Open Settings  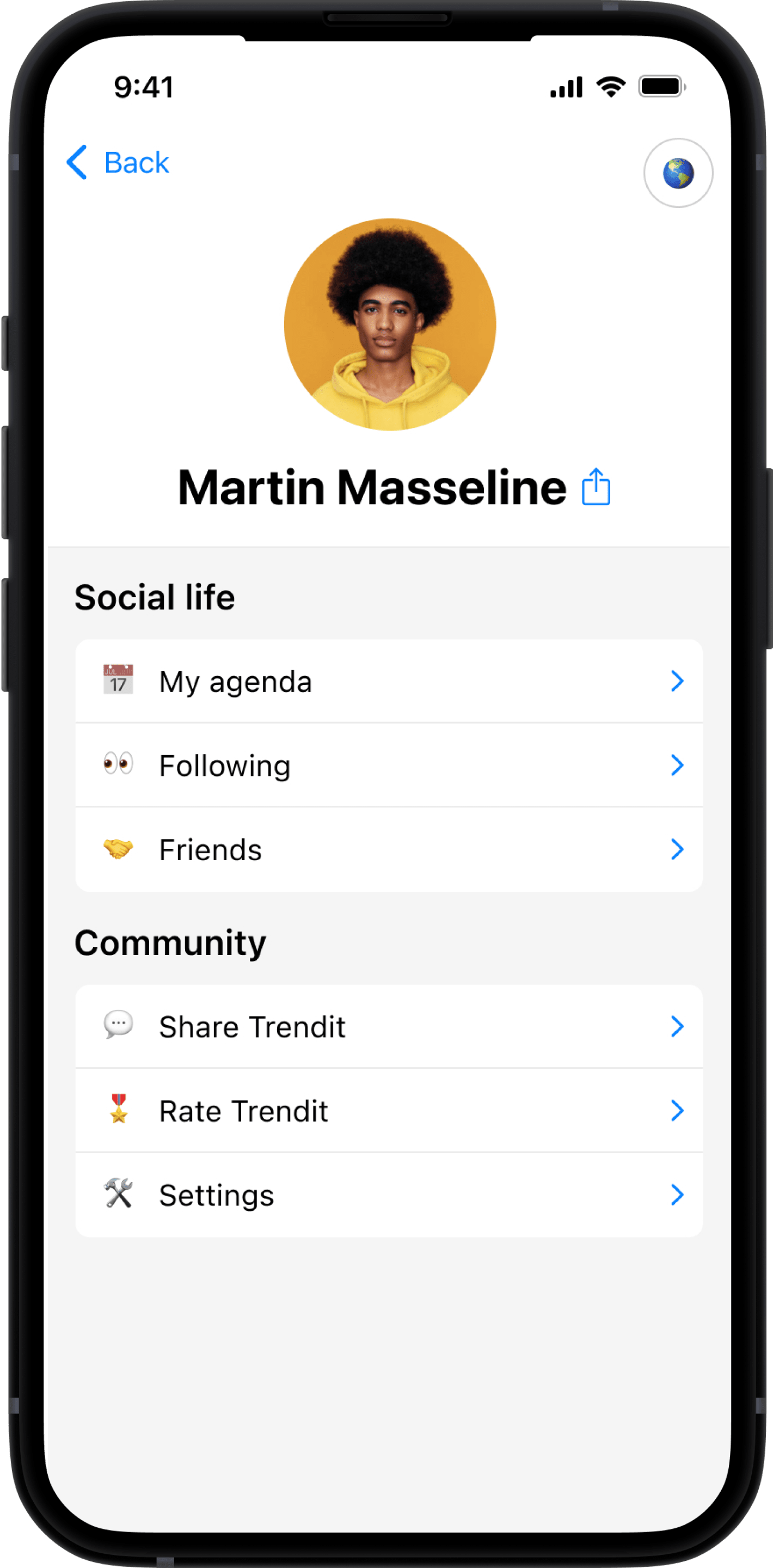click(389, 1195)
